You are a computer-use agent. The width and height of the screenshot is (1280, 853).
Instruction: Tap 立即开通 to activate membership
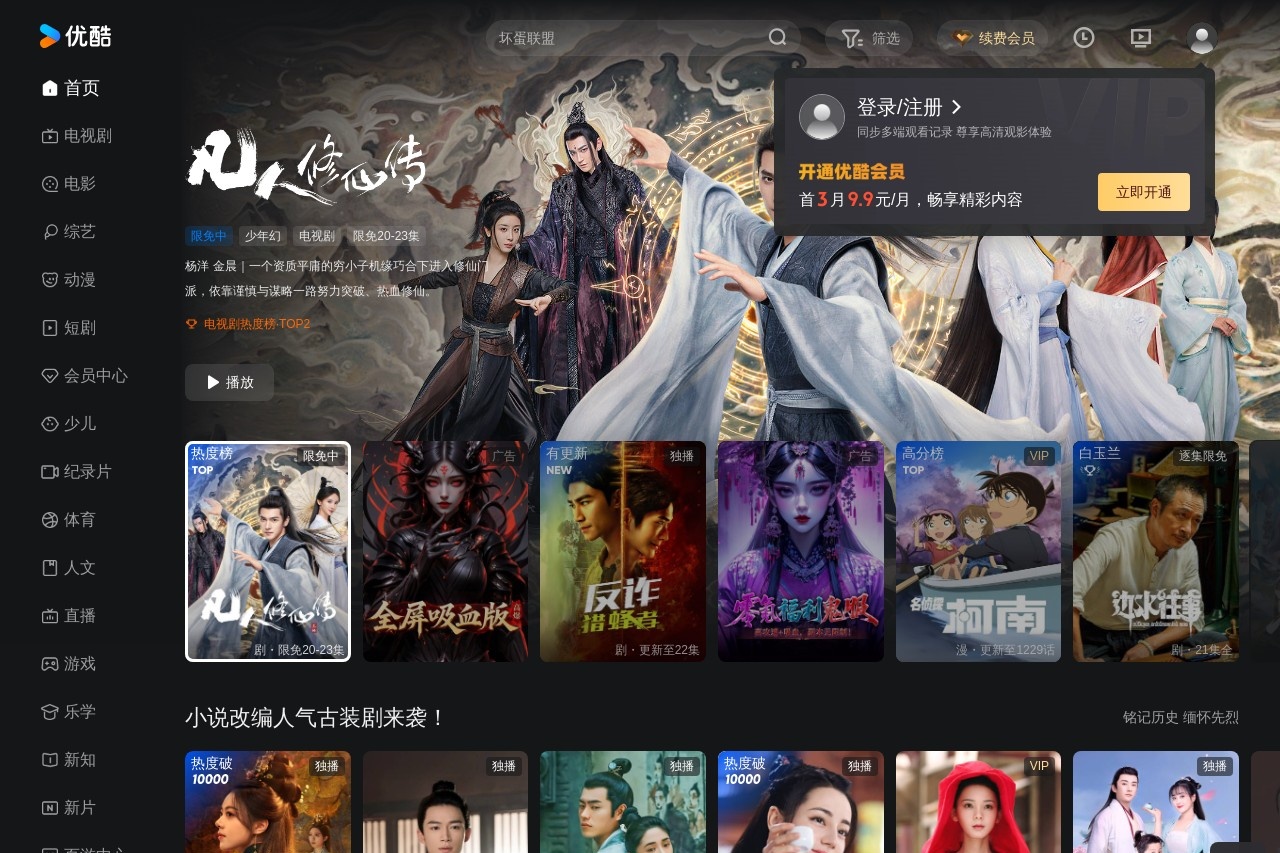pos(1143,192)
